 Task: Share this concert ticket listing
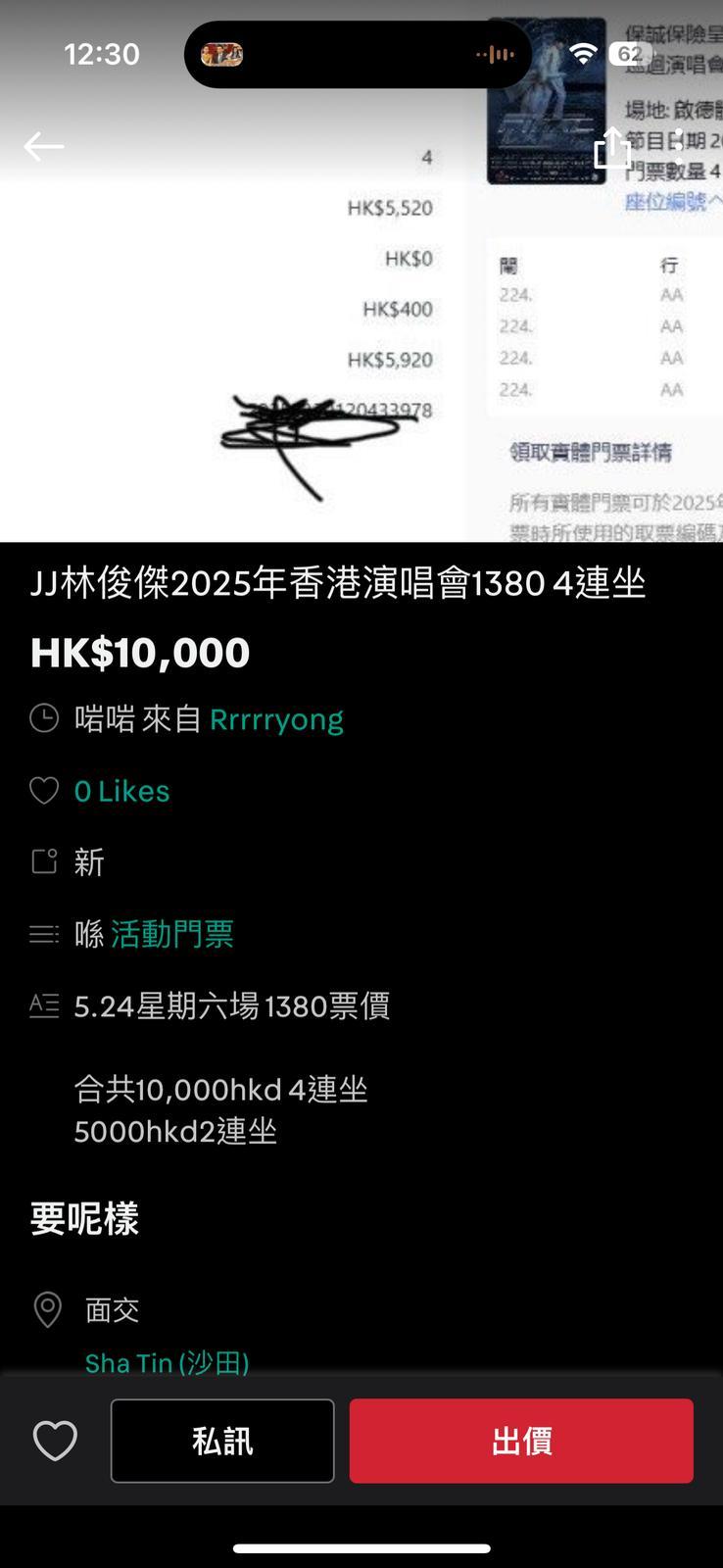pos(612,148)
